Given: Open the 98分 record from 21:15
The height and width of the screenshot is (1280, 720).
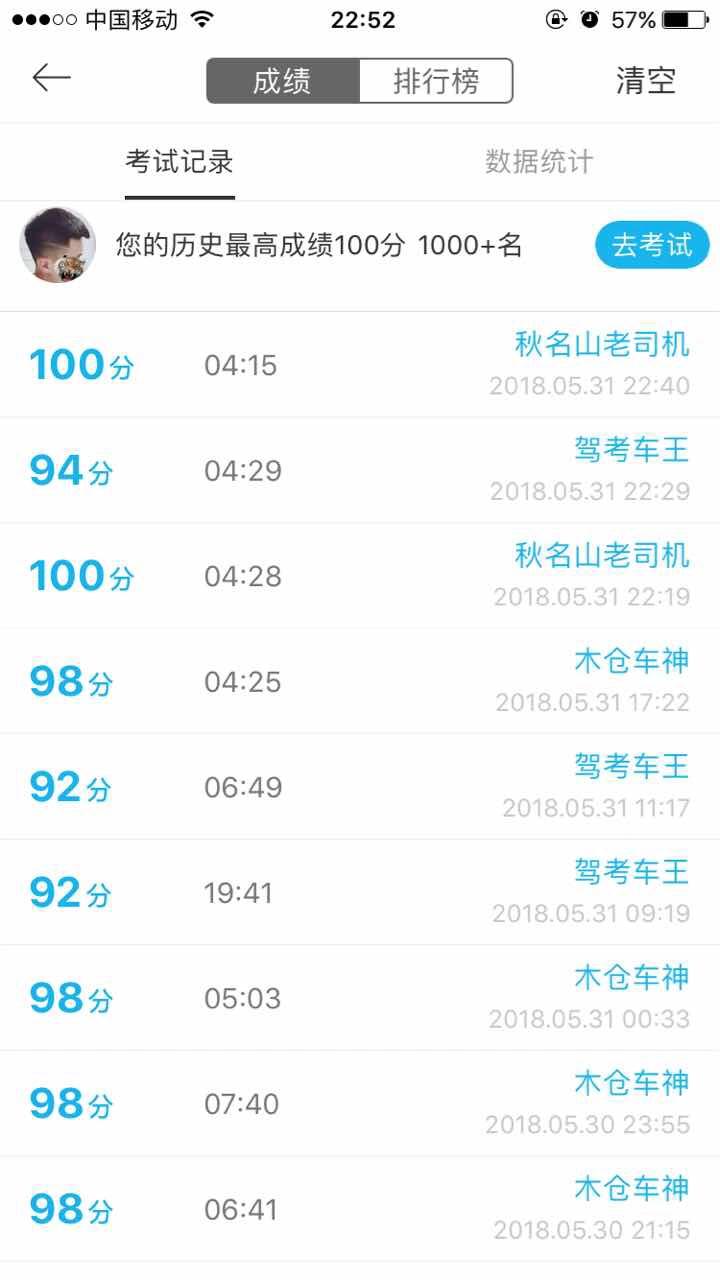Looking at the screenshot, I should click(360, 1209).
